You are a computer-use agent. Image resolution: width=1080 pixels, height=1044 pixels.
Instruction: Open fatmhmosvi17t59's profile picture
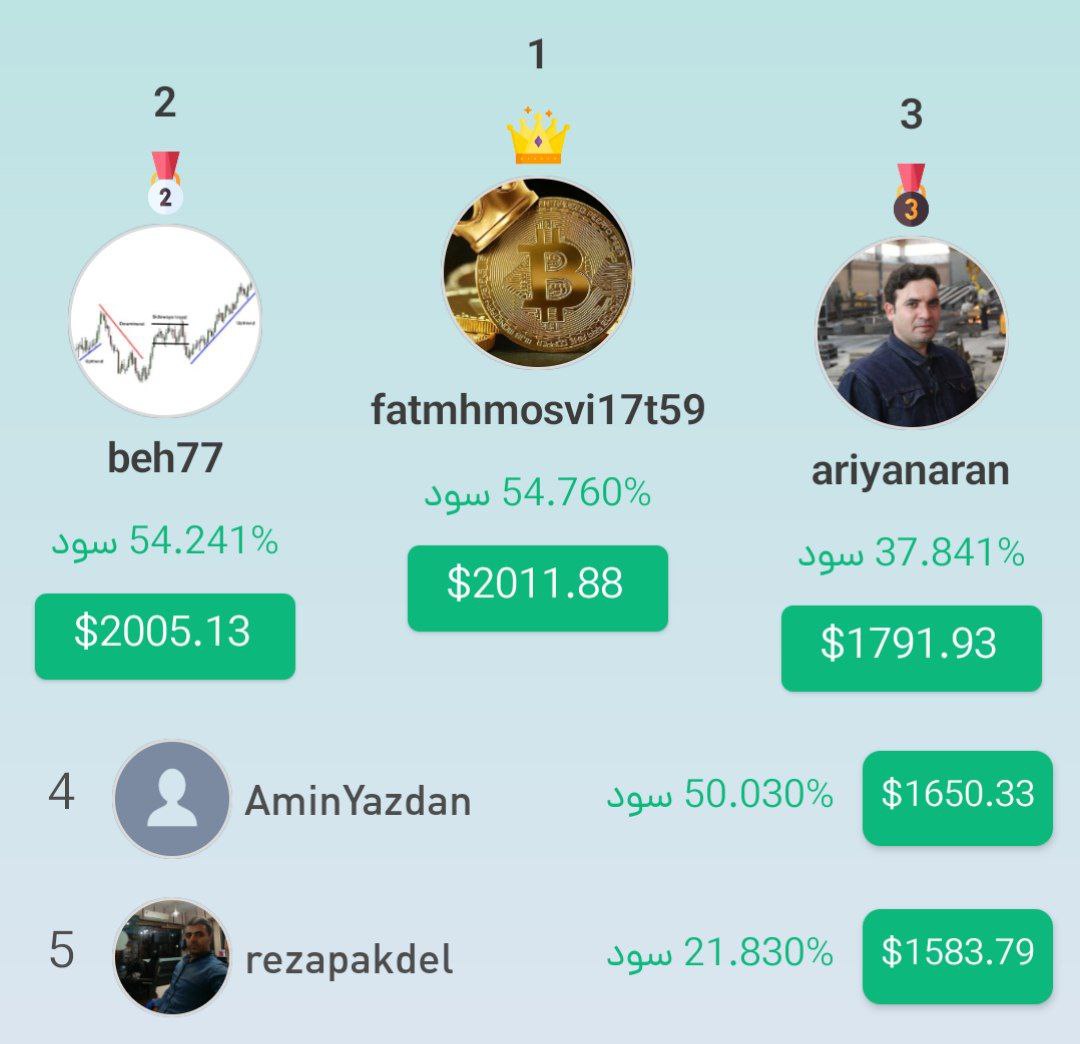pos(538,273)
